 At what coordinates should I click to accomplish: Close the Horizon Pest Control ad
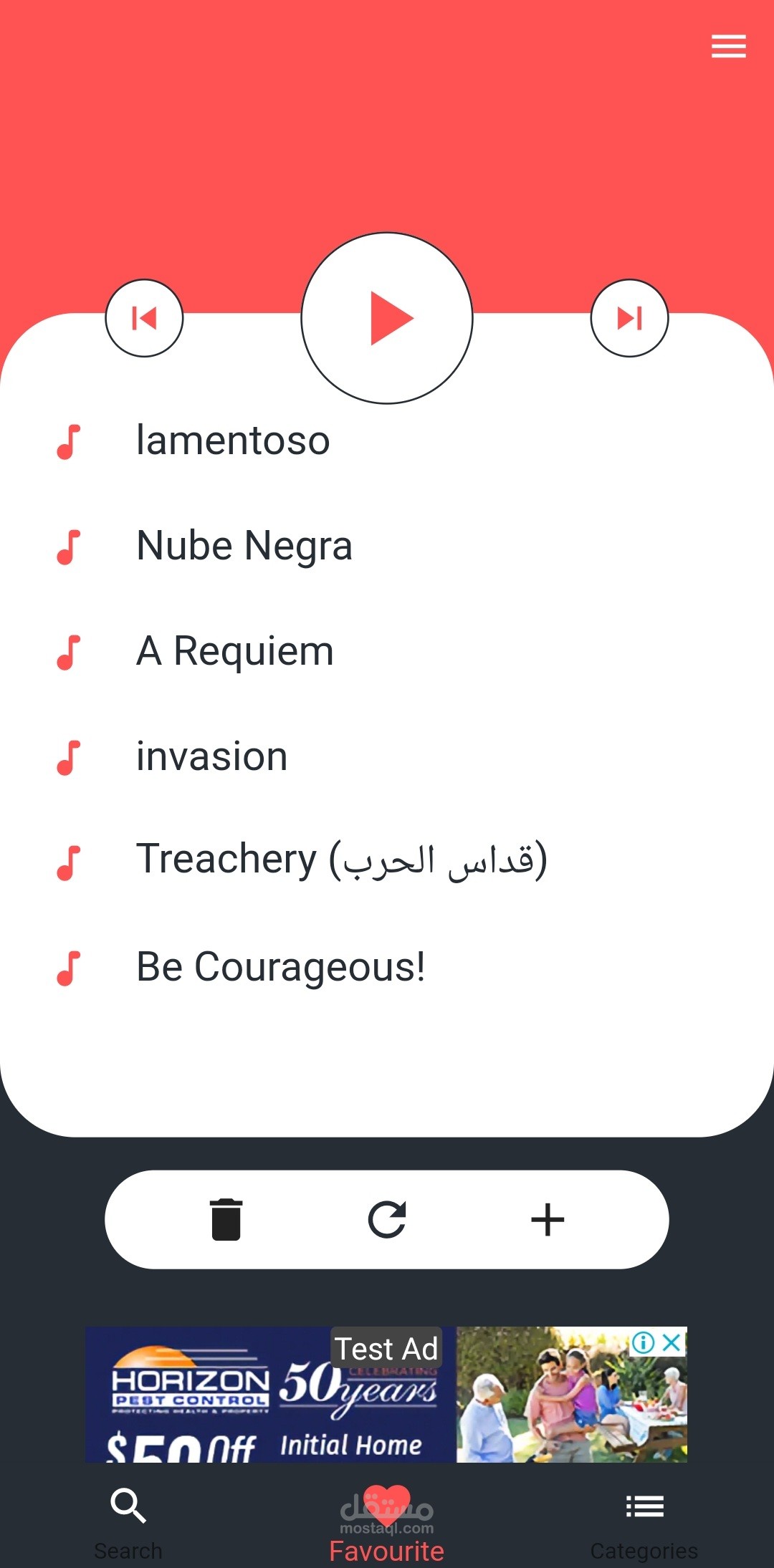[x=672, y=1342]
